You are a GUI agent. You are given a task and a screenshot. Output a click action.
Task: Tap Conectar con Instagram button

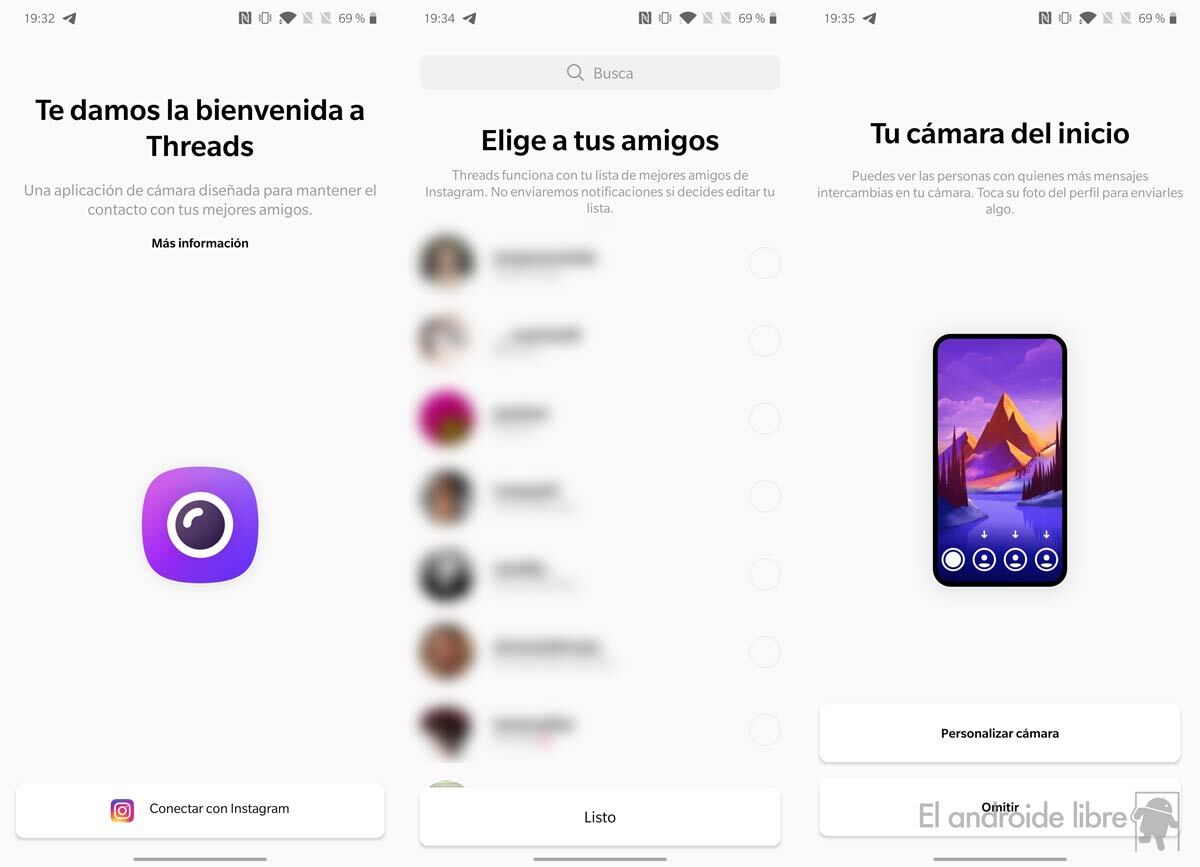pos(200,809)
